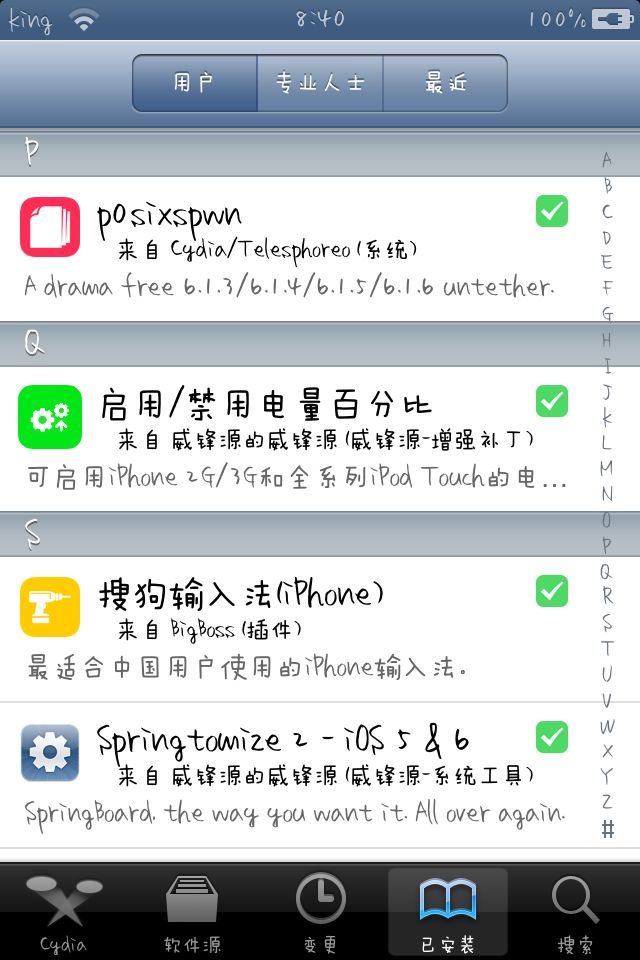
Task: Switch to the 专业人士 segment
Action: 320,83
